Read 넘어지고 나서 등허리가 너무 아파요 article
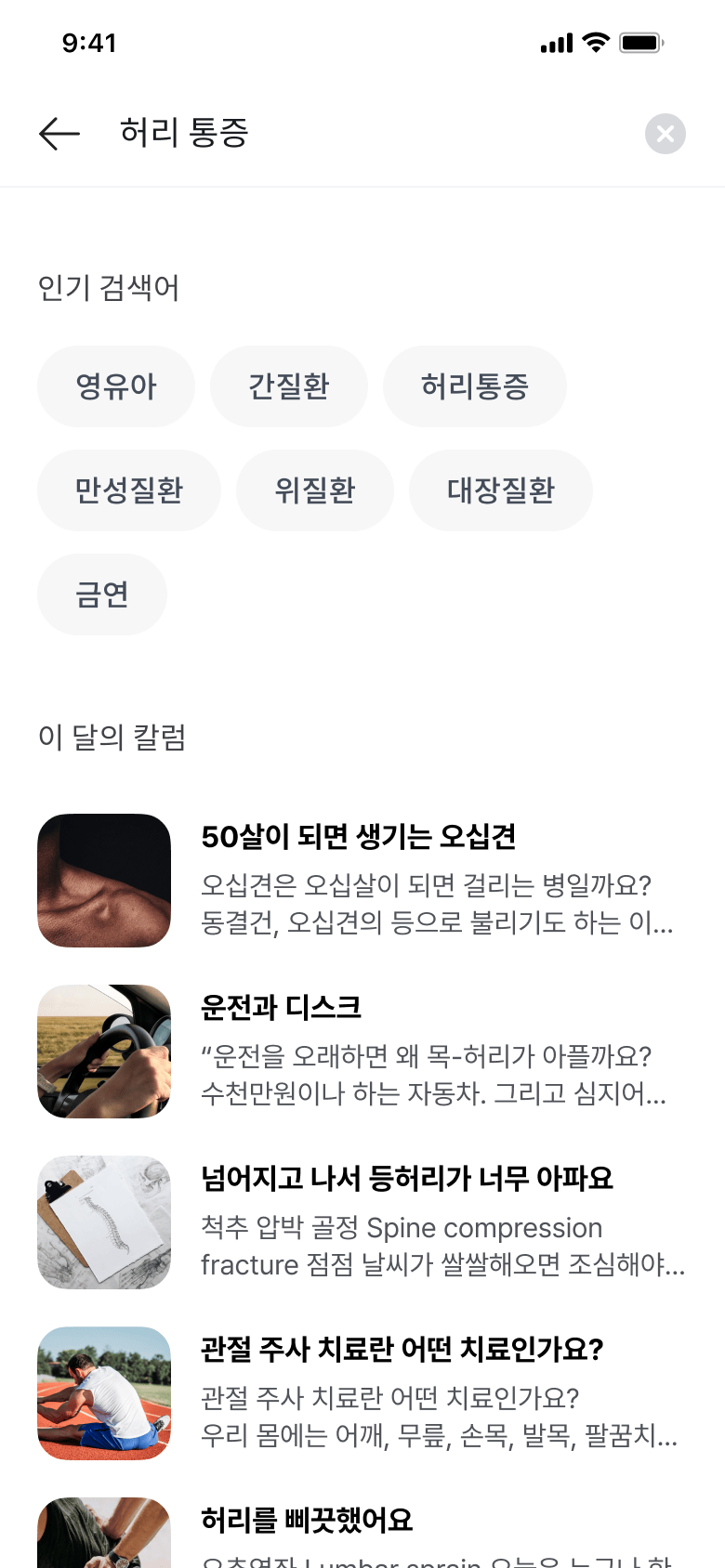The height and width of the screenshot is (1568, 725). (x=407, y=1179)
